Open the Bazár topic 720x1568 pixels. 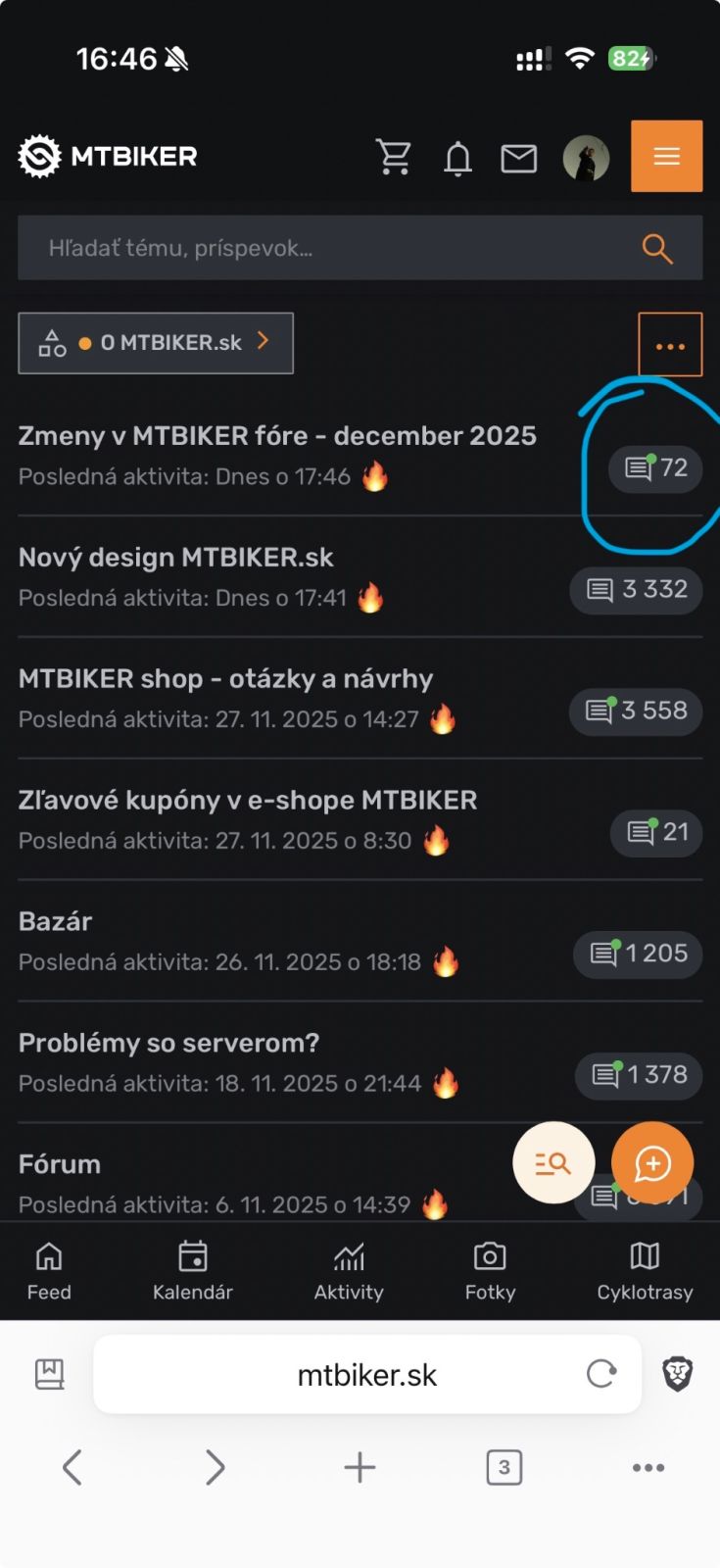(56, 922)
